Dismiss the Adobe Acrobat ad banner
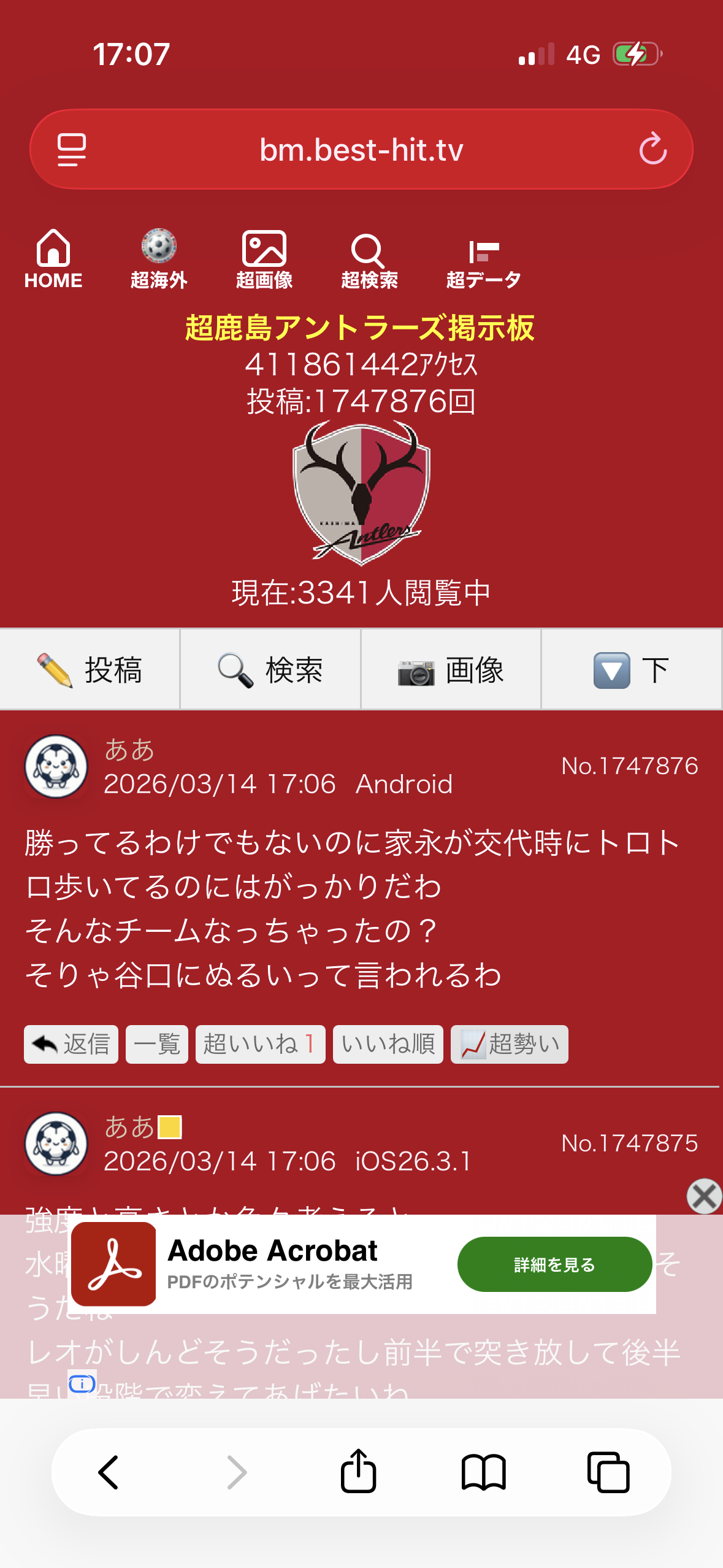723x1568 pixels. point(704,1196)
